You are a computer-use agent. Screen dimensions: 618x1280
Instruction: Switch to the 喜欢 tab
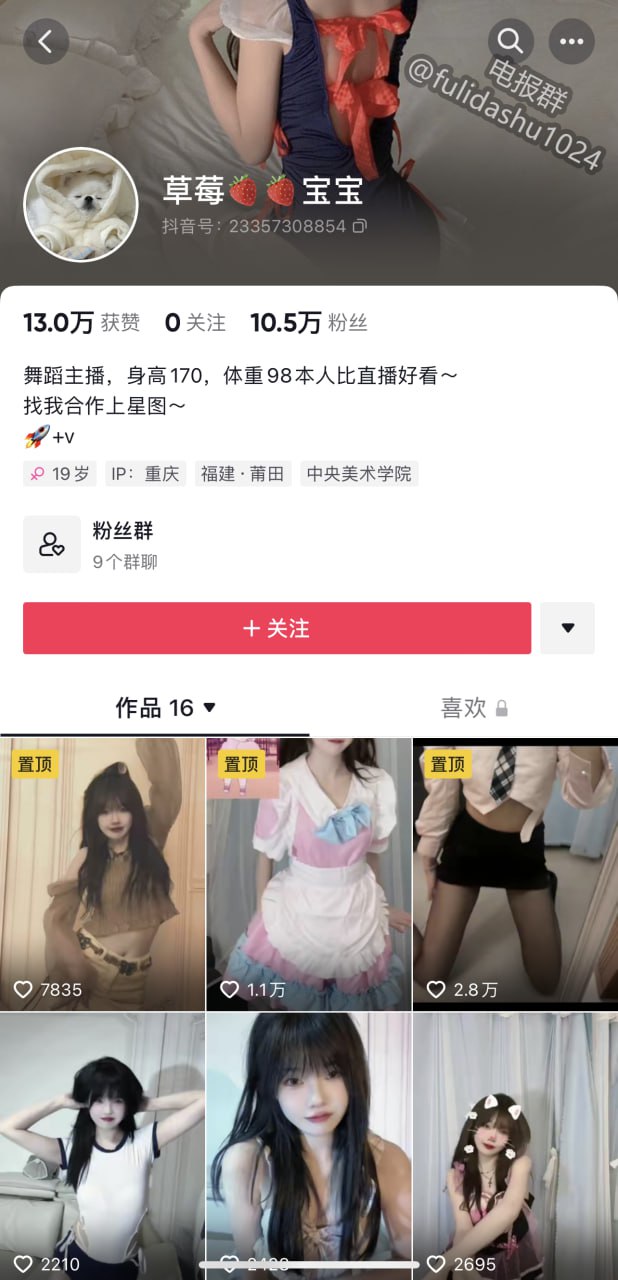[474, 708]
